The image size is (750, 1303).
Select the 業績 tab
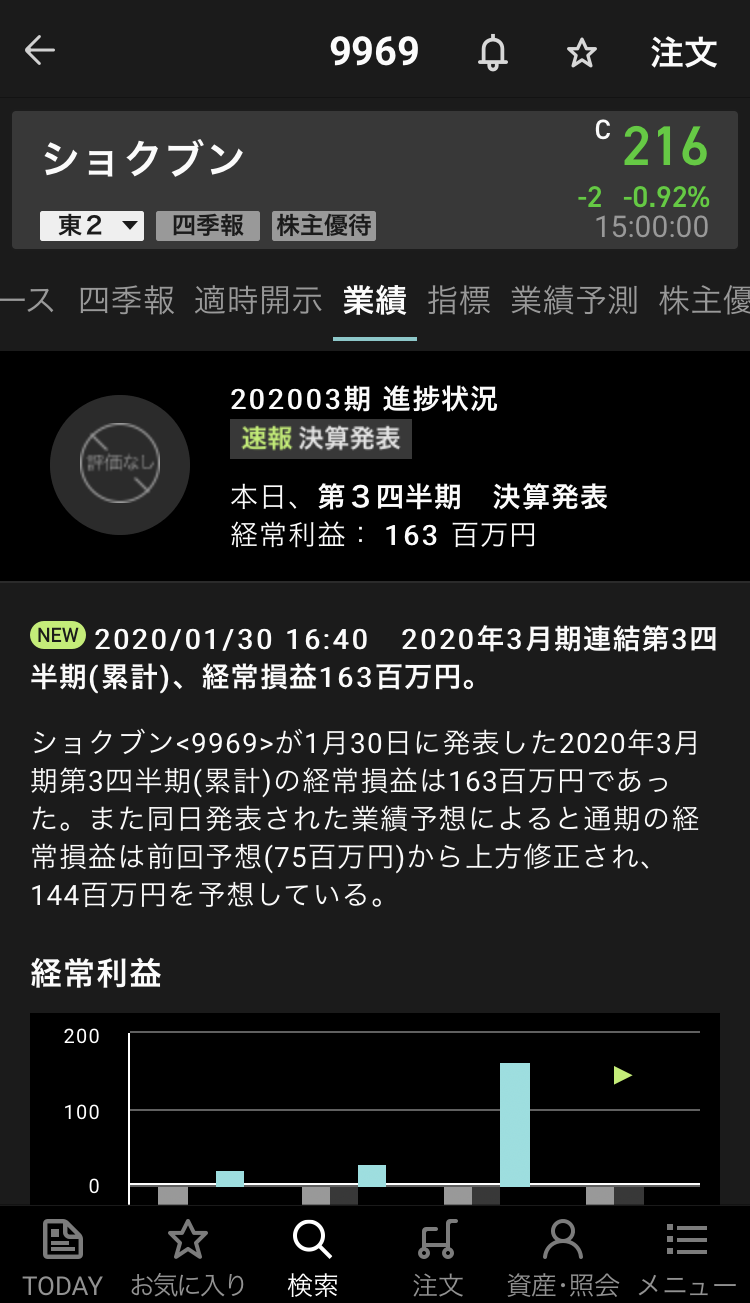pyautogui.click(x=374, y=300)
